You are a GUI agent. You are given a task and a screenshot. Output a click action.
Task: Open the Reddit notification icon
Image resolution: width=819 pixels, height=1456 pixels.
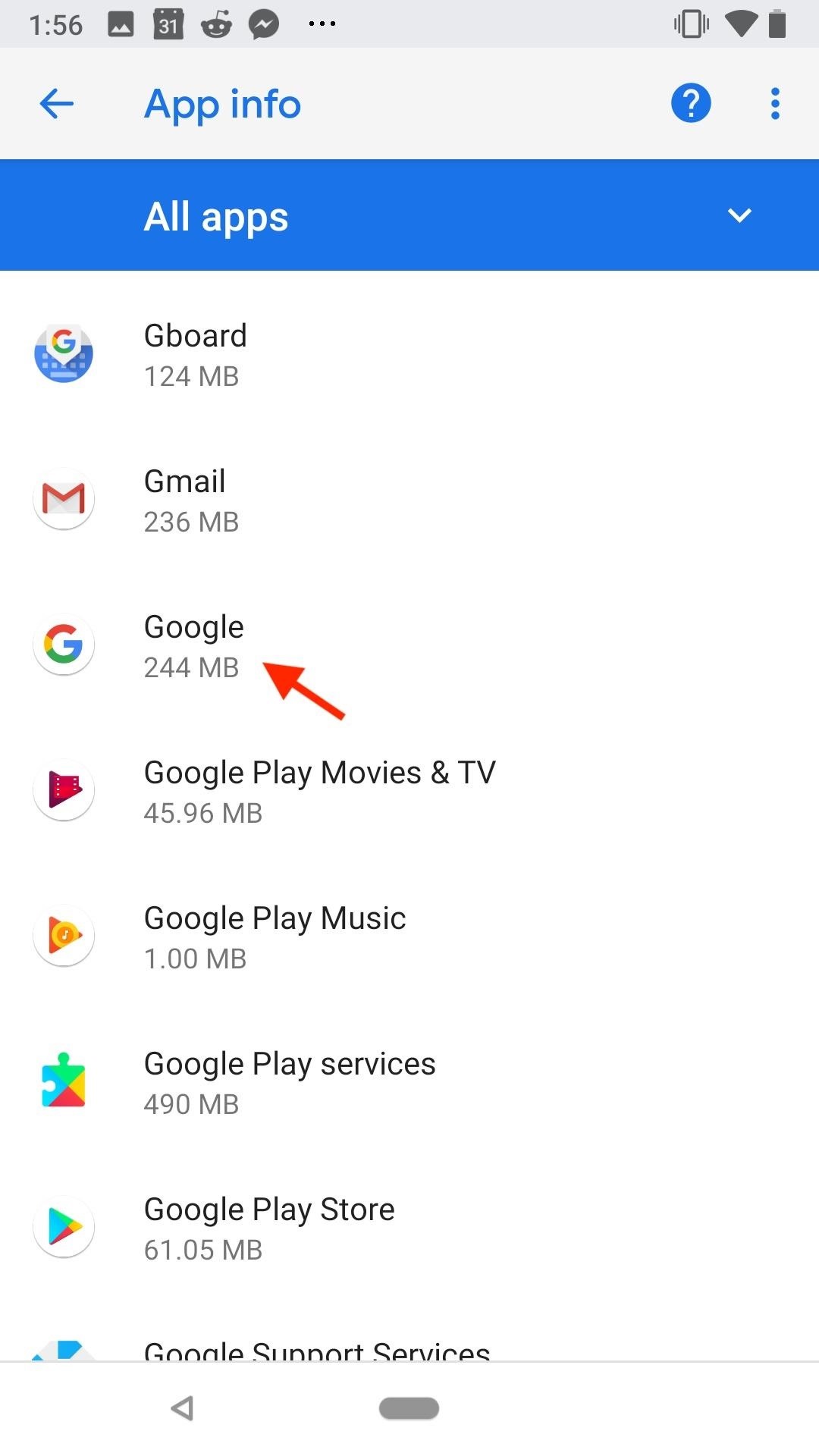218,22
